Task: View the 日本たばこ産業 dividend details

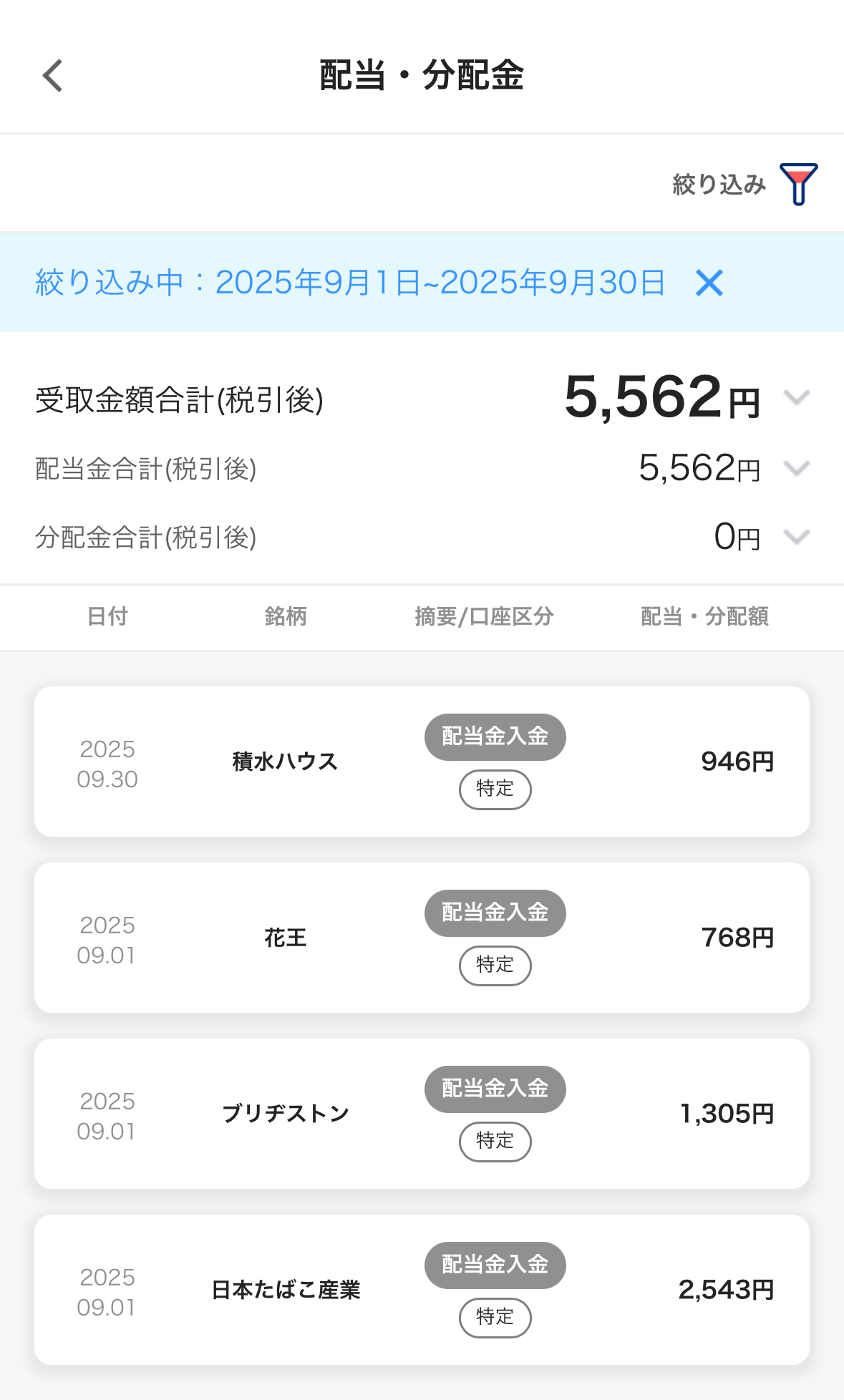Action: 422,1290
